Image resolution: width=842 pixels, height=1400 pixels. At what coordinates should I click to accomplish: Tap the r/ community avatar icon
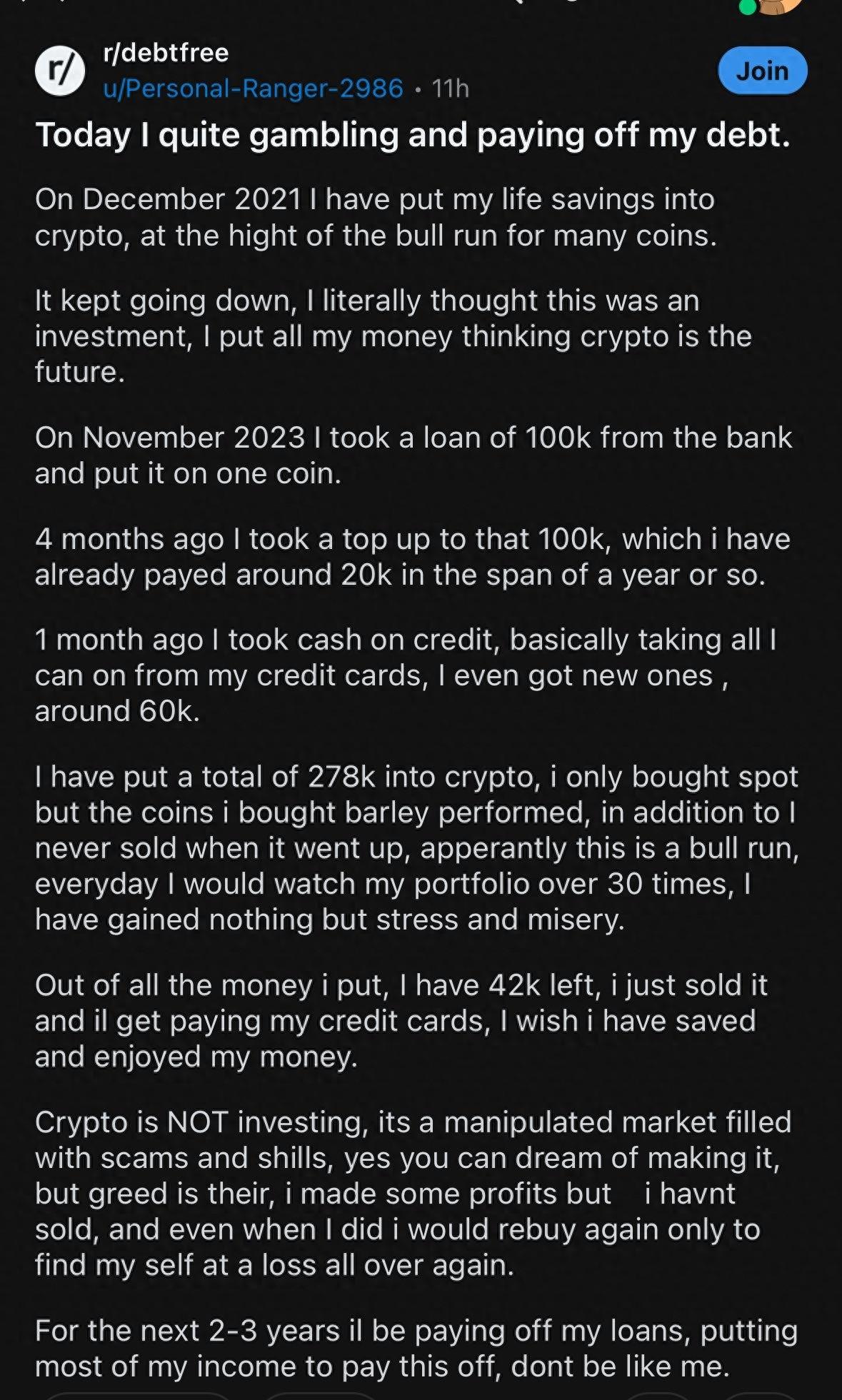60,70
